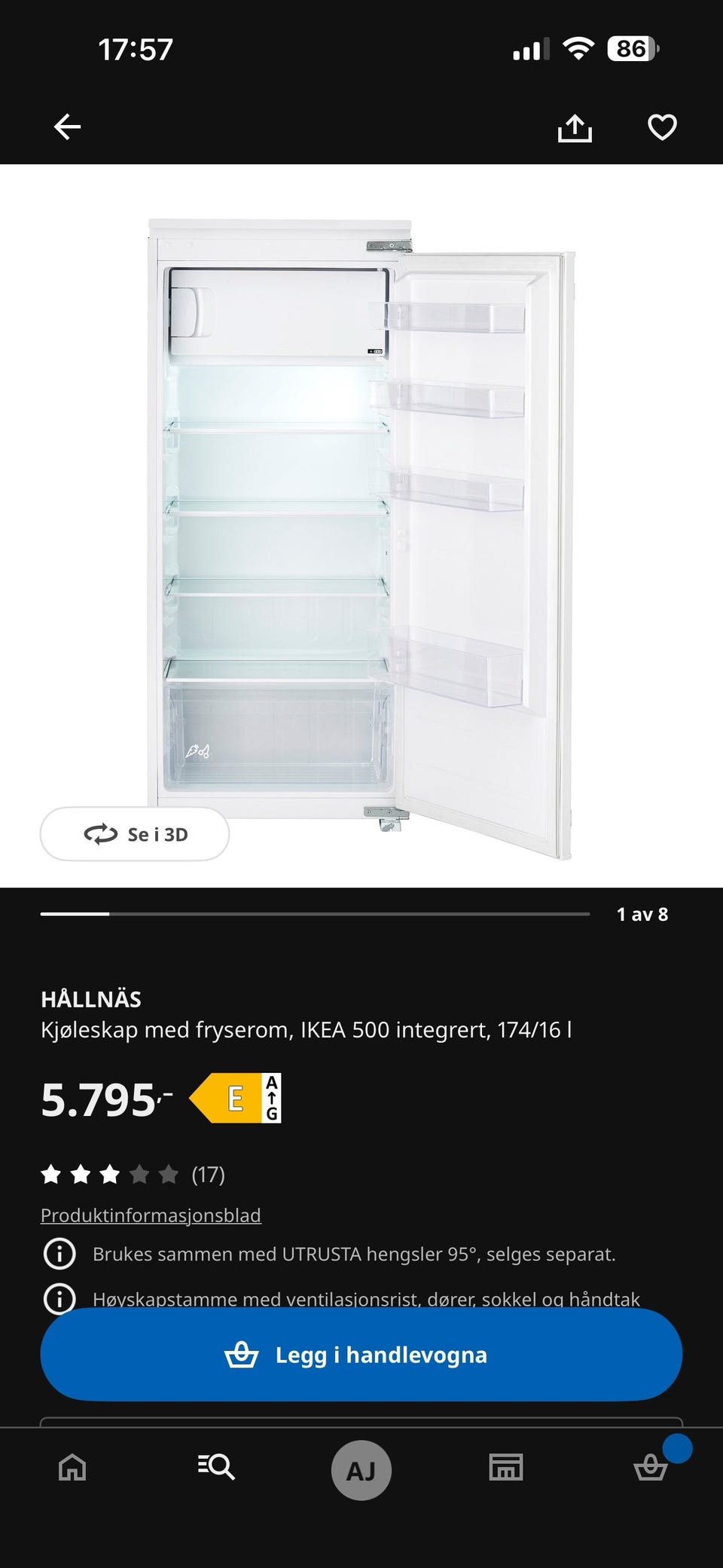Activate Se i 3D view
723x1568 pixels.
pyautogui.click(x=135, y=834)
